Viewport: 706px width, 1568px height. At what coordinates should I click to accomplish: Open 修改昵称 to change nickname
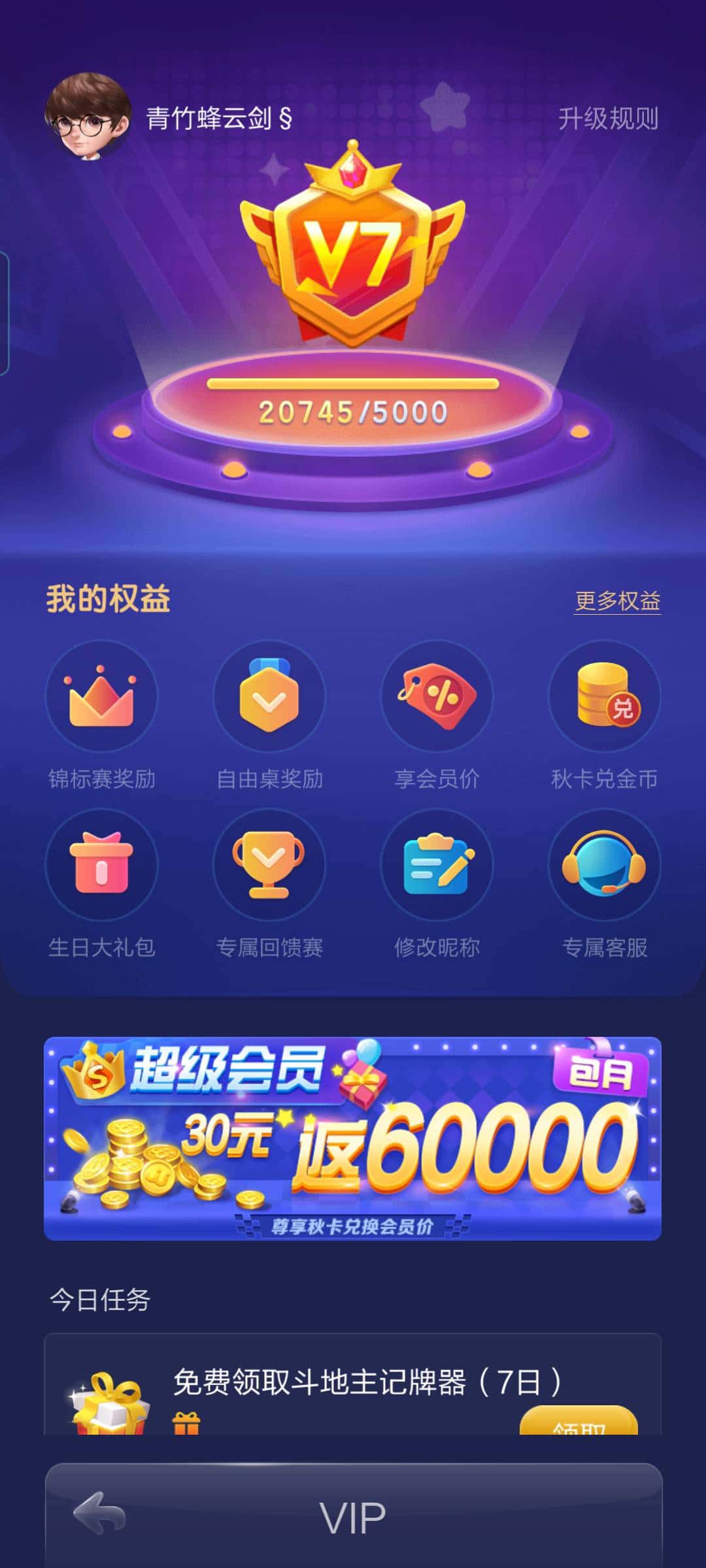pyautogui.click(x=437, y=864)
